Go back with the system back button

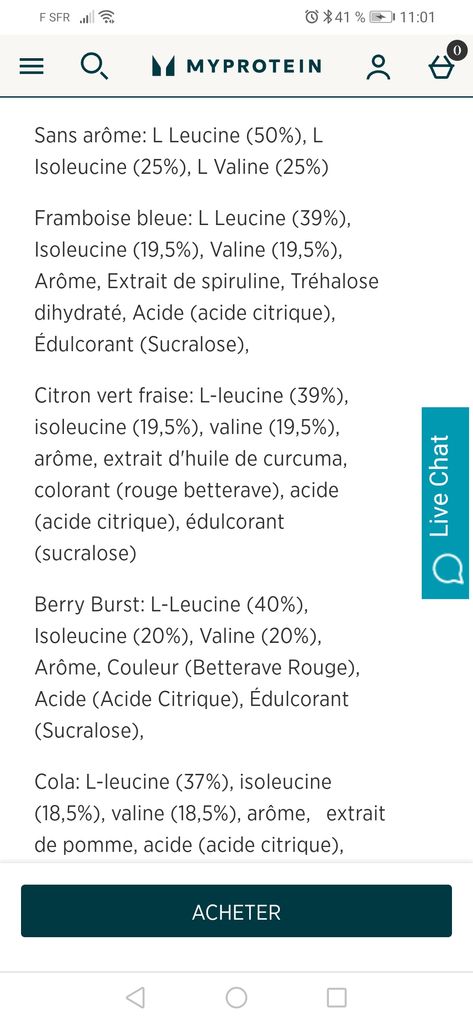[x=135, y=997]
